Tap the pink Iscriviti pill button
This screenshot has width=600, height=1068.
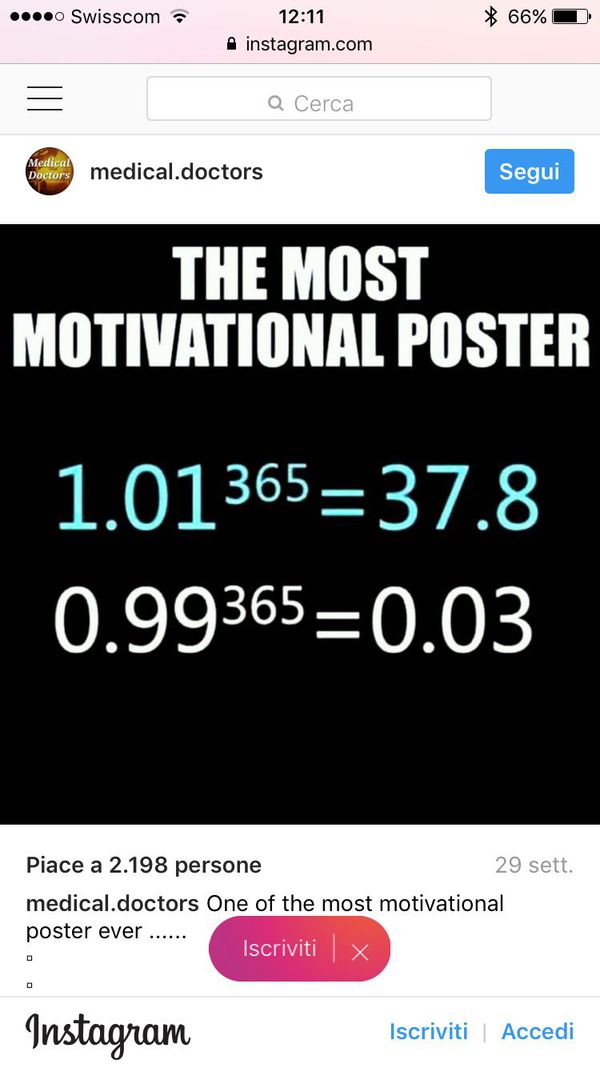(279, 948)
